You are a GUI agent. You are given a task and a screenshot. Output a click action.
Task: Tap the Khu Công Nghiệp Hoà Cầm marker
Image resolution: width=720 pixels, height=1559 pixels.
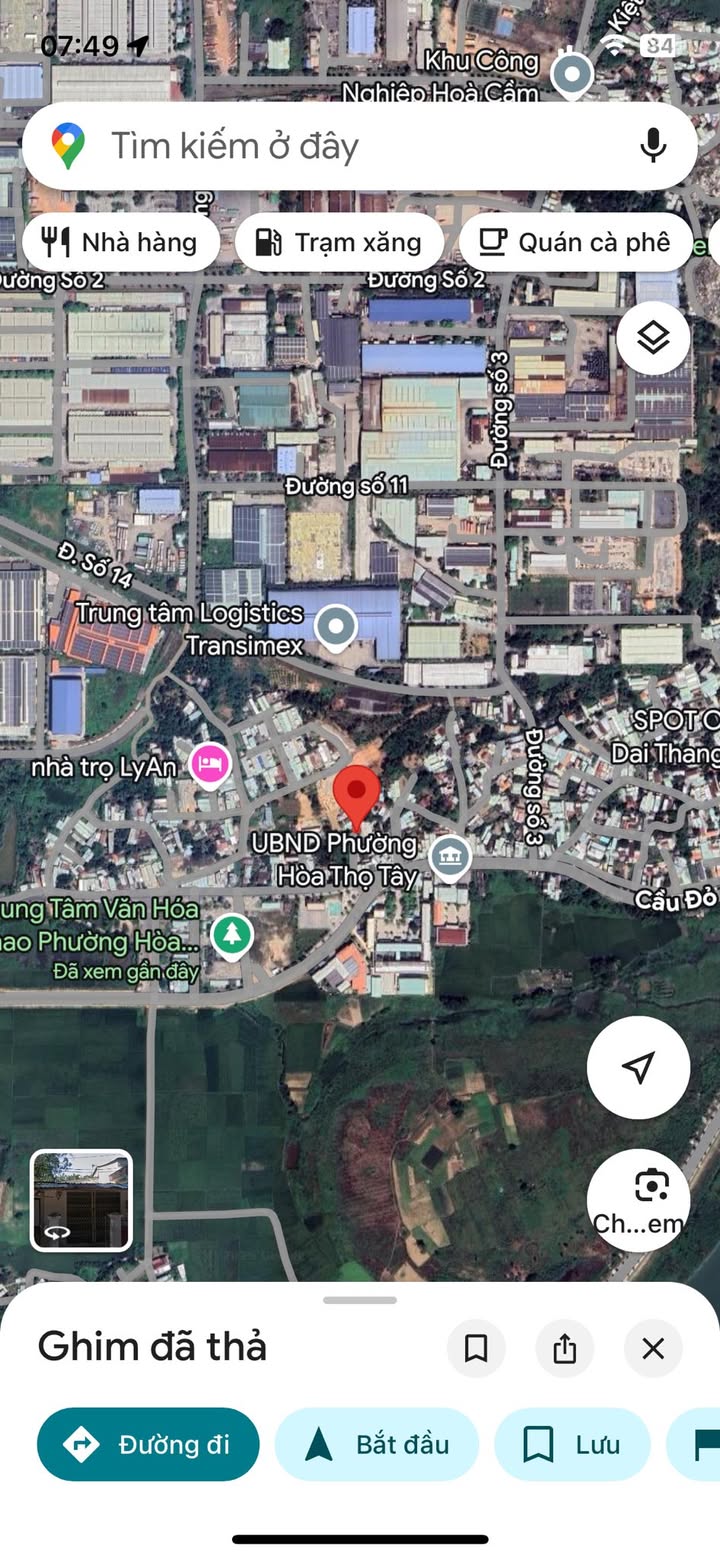(572, 75)
